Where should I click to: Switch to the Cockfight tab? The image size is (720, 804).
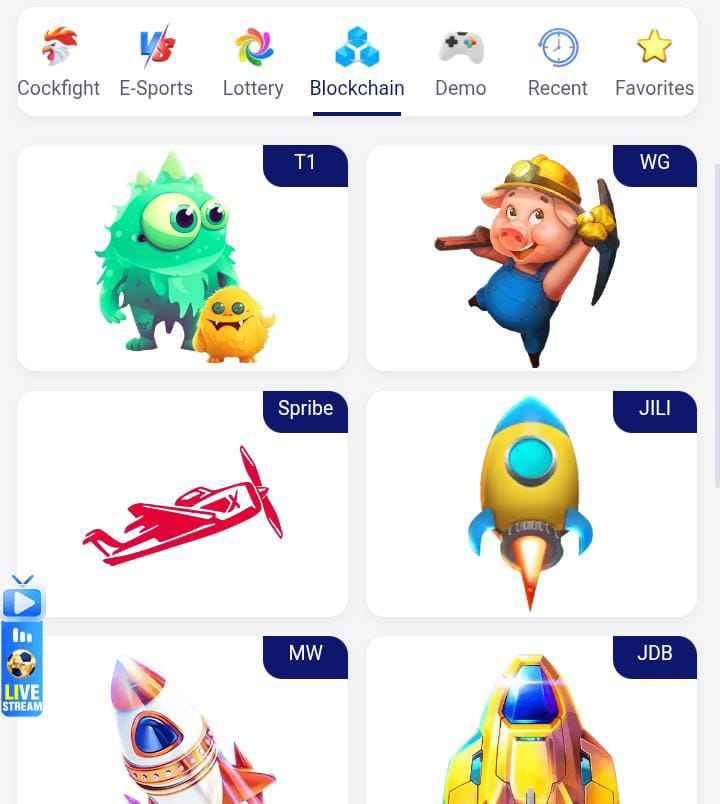click(x=58, y=64)
